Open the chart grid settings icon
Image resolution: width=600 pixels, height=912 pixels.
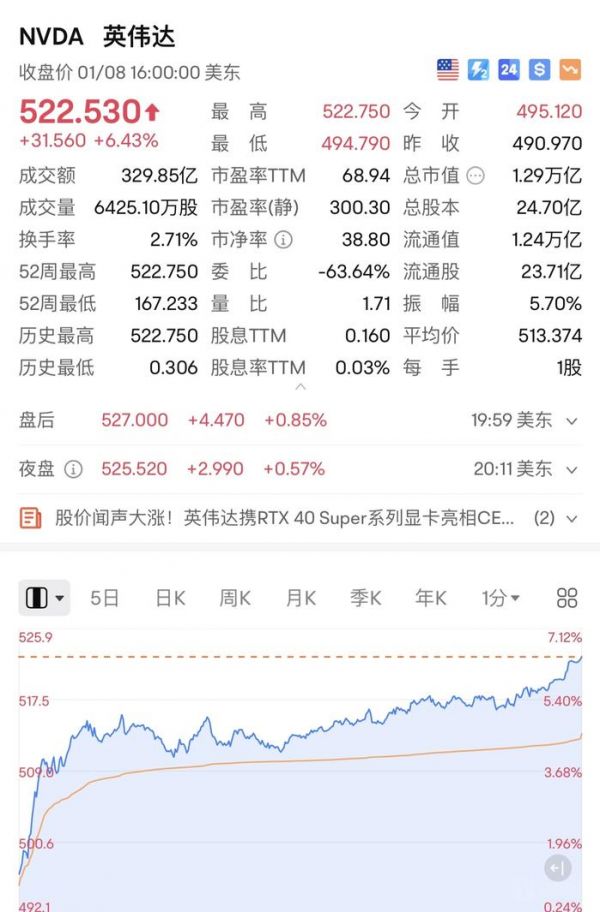567,598
